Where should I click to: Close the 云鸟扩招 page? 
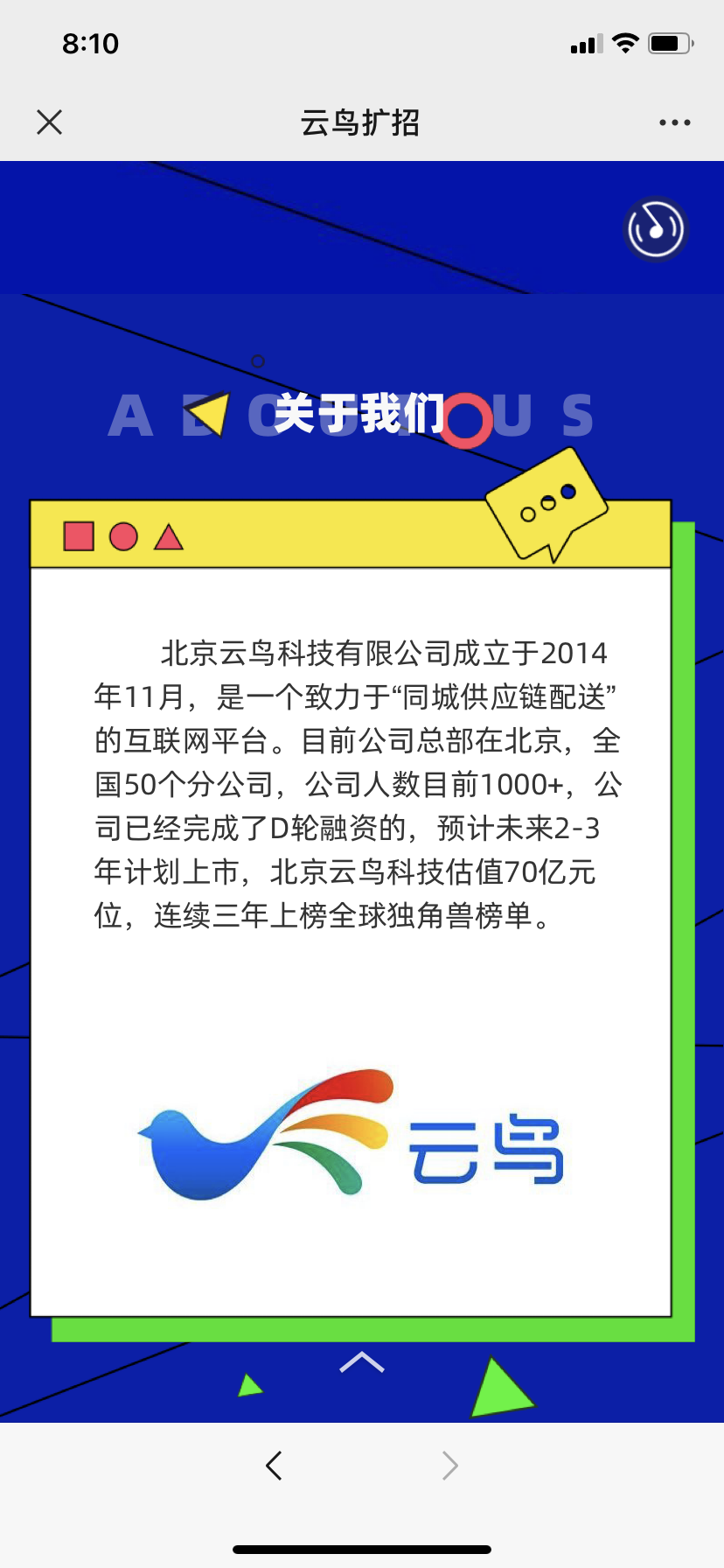[x=50, y=122]
